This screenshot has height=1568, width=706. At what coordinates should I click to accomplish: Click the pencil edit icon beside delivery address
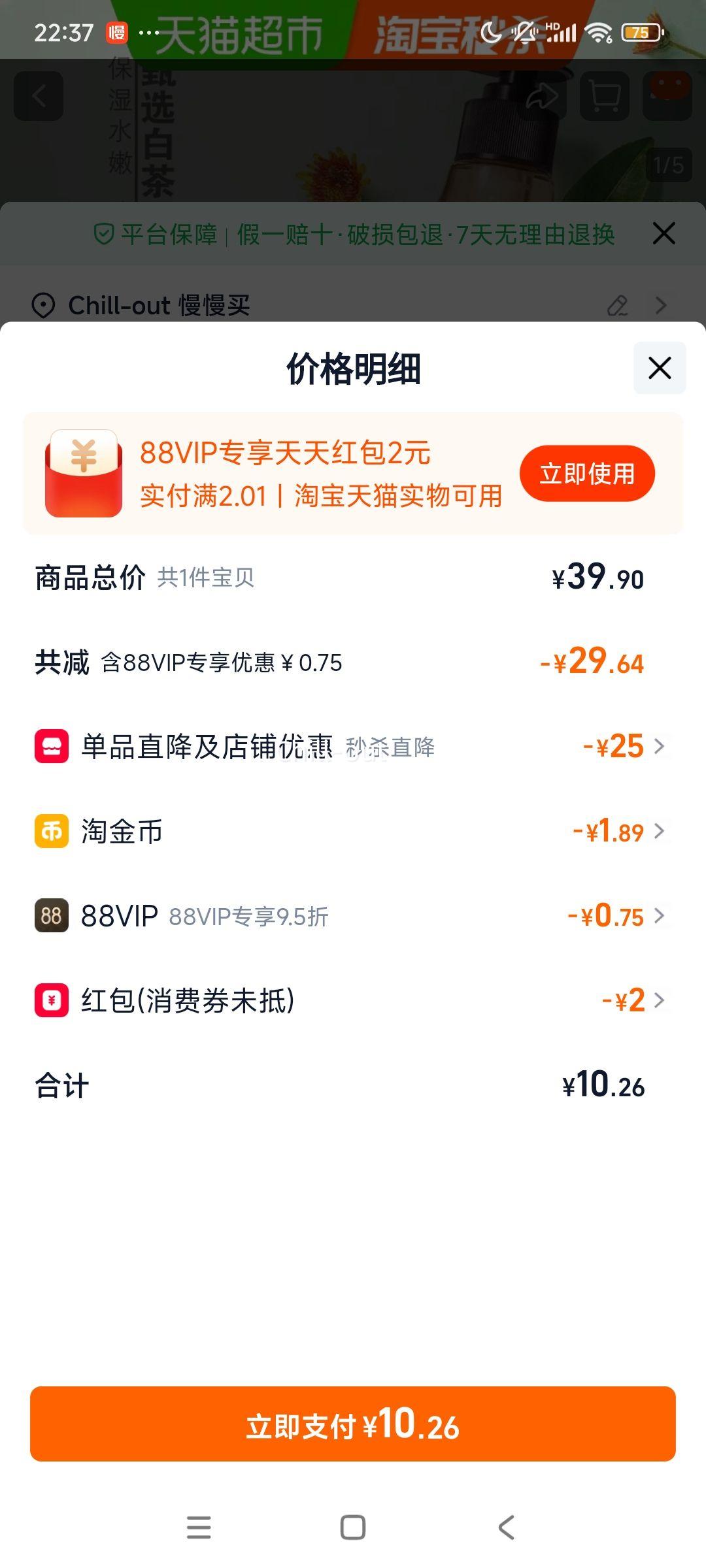[x=617, y=305]
